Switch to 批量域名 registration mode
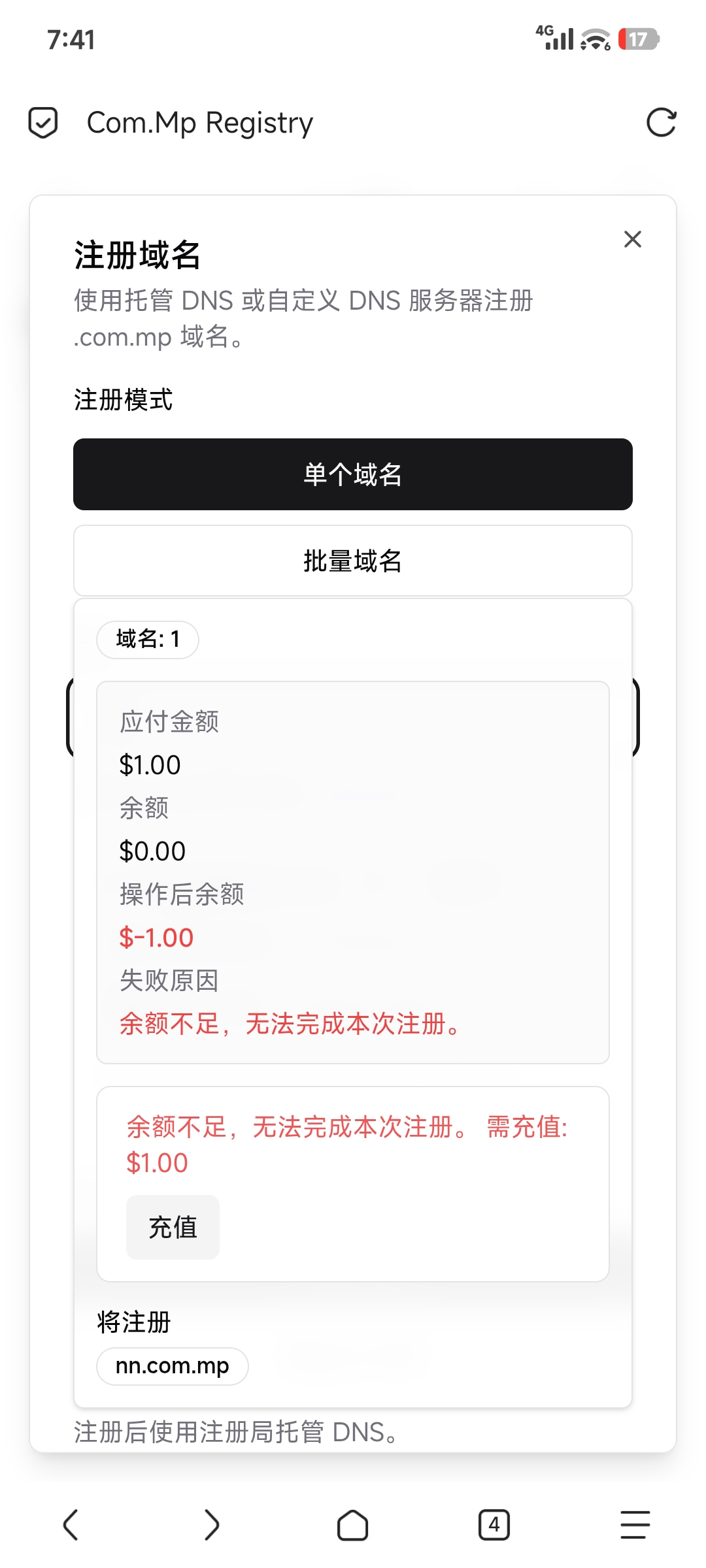This screenshot has width=706, height=1568. (353, 561)
